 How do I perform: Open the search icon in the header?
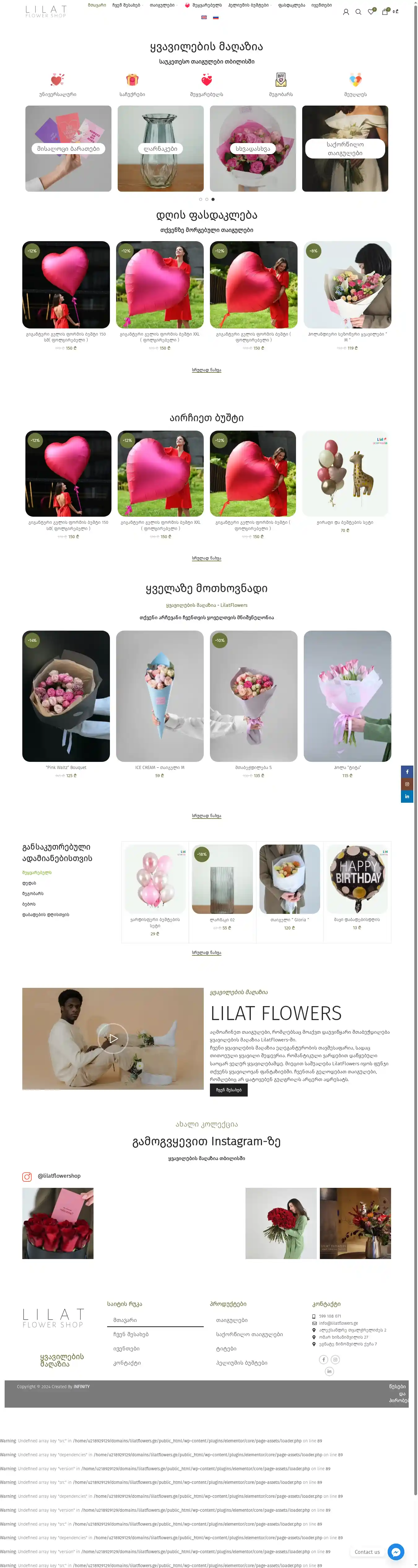point(358,11)
